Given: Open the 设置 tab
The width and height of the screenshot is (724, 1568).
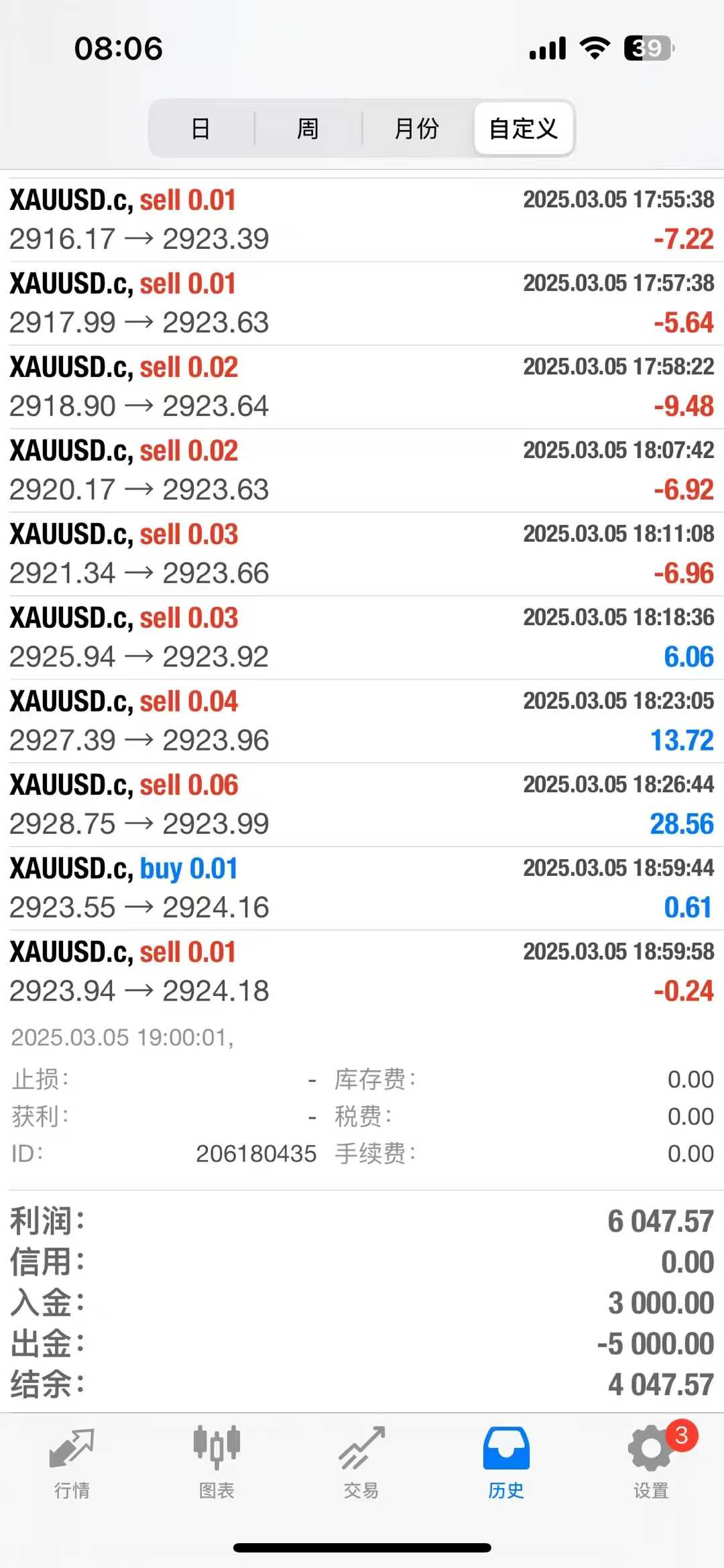Looking at the screenshot, I should [x=651, y=1462].
